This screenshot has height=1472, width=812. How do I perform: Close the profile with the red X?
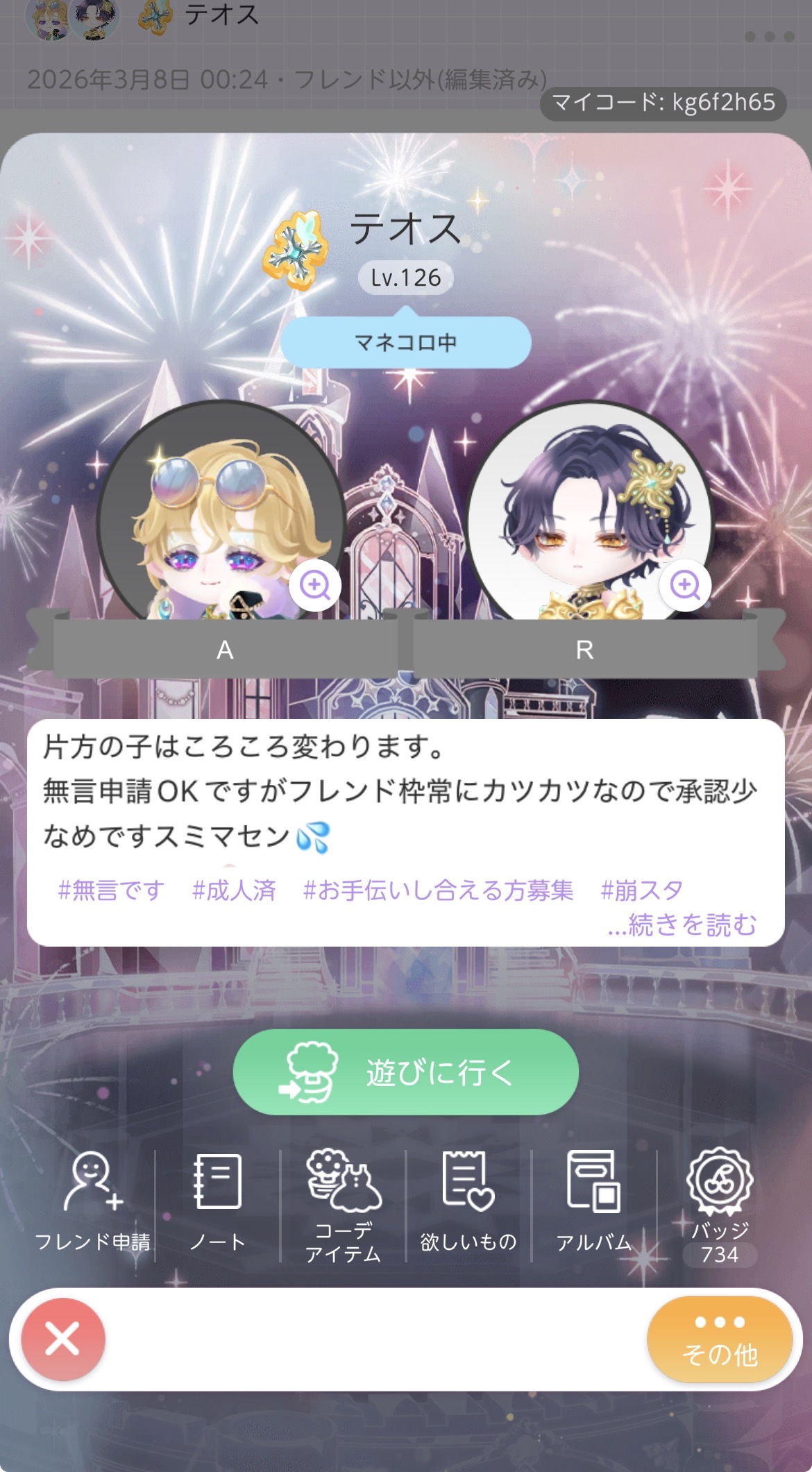point(63,1339)
